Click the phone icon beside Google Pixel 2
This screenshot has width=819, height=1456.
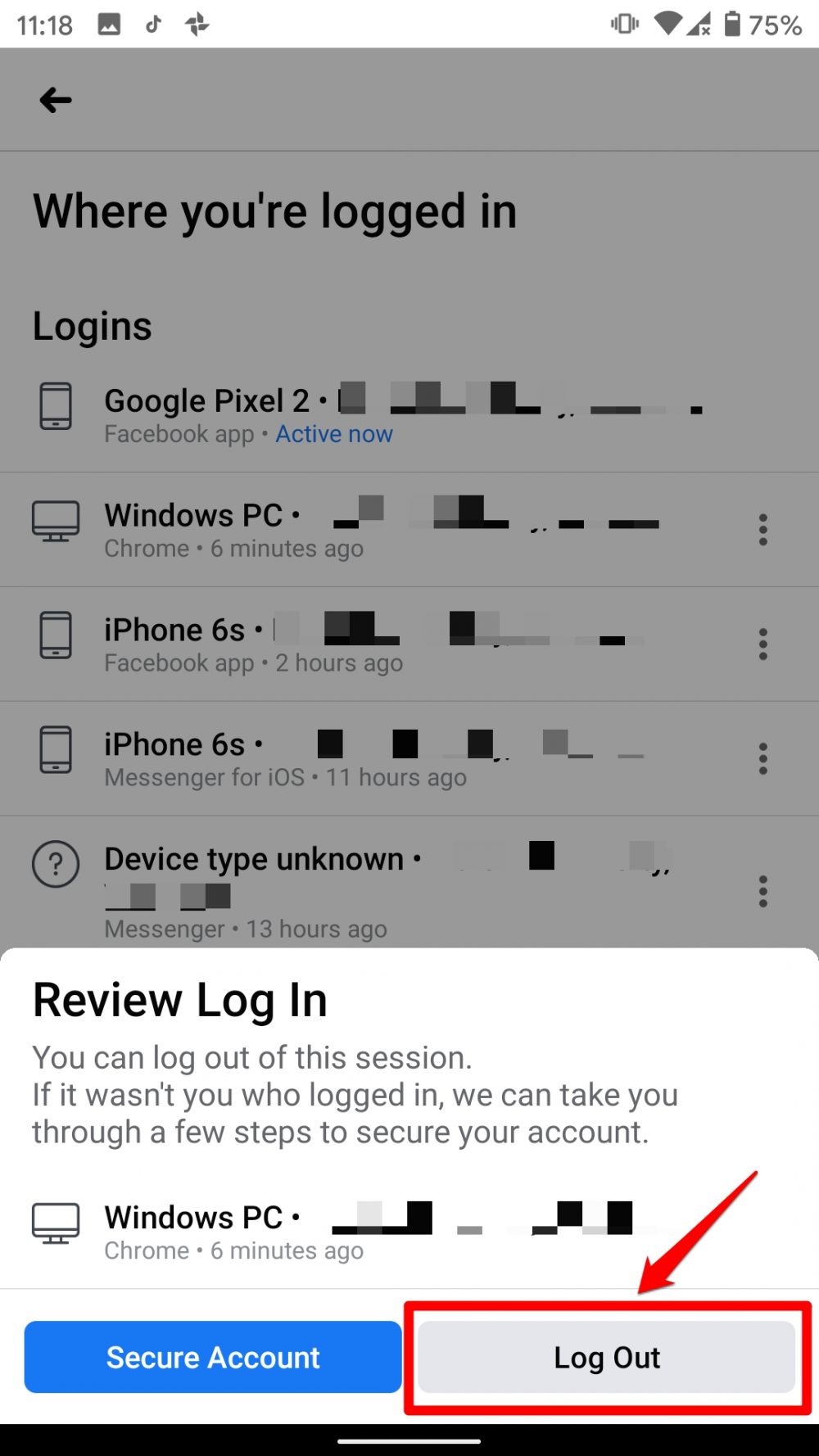[55, 406]
